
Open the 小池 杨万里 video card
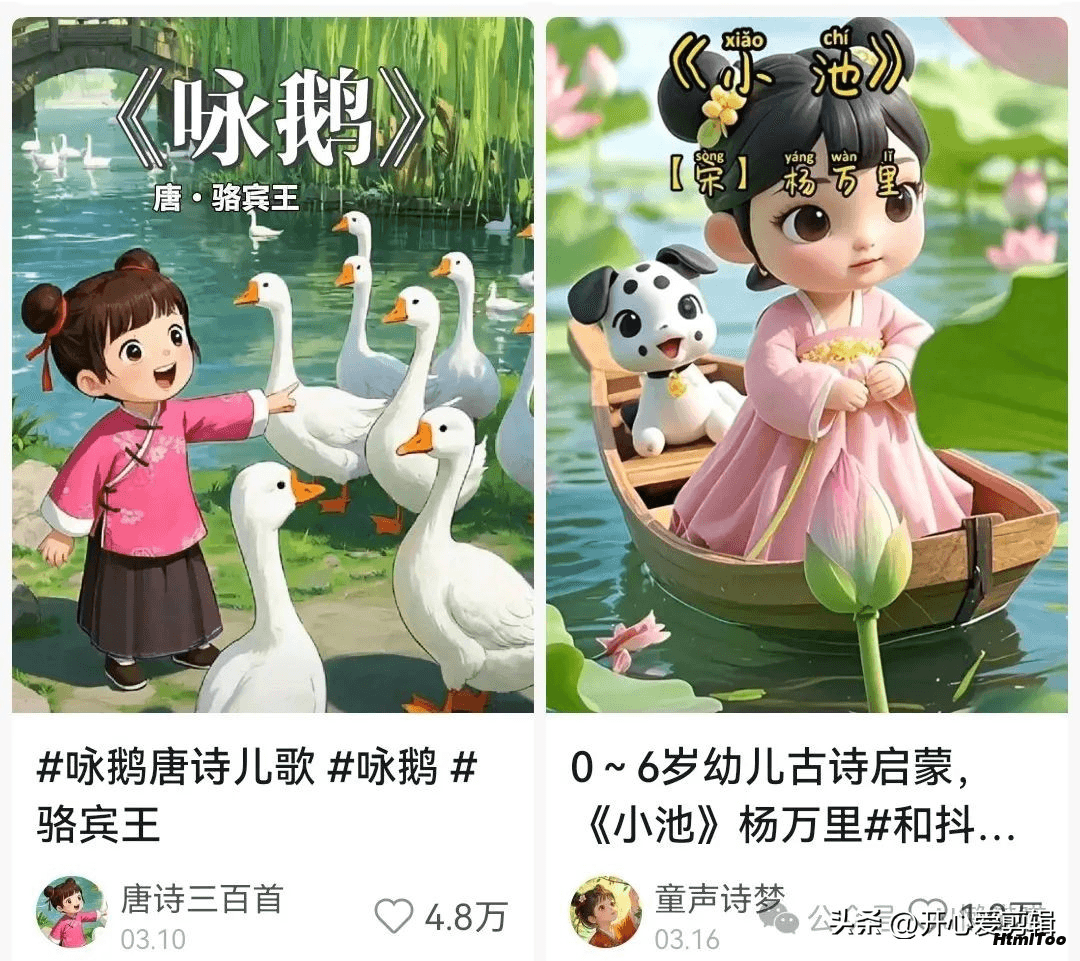tap(806, 365)
